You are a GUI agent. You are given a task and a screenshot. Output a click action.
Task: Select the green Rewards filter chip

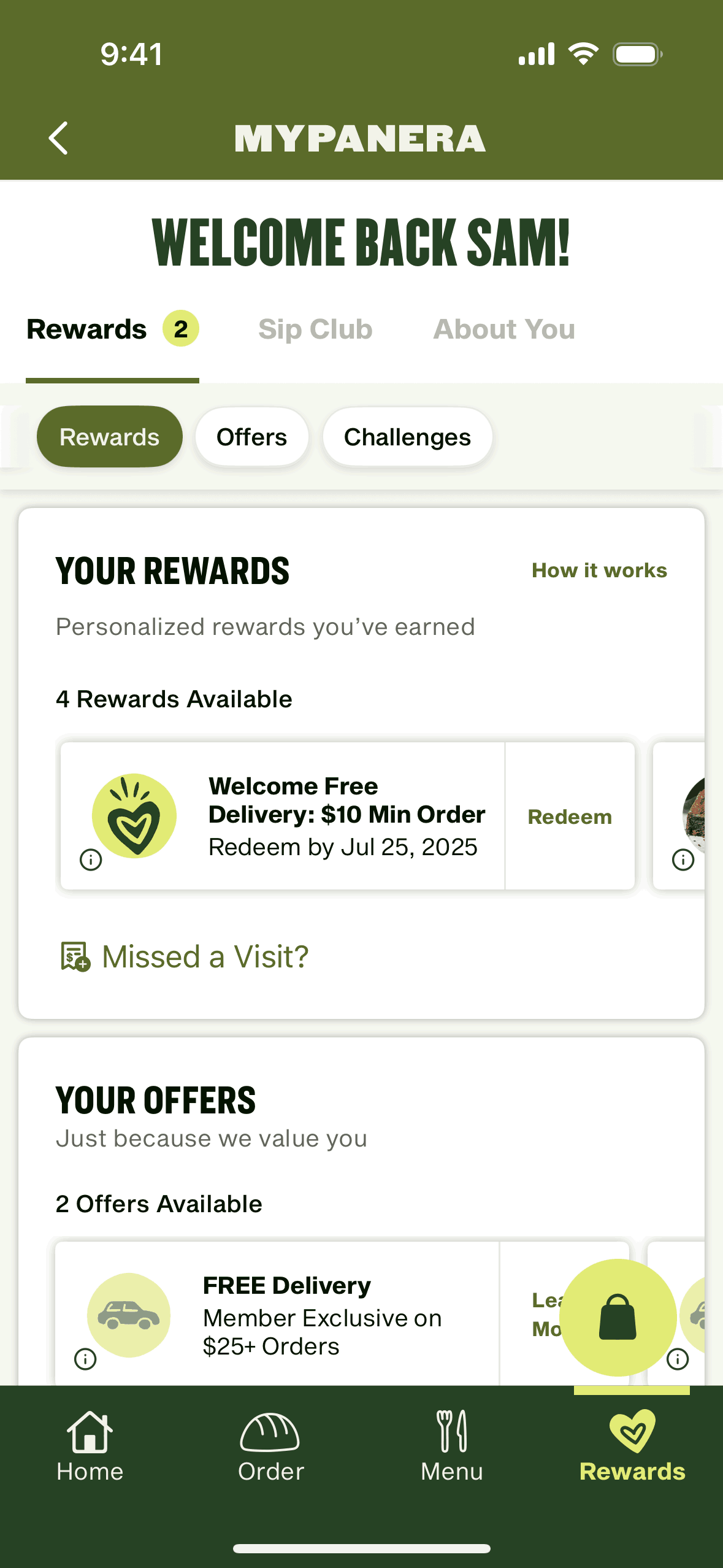tap(109, 437)
